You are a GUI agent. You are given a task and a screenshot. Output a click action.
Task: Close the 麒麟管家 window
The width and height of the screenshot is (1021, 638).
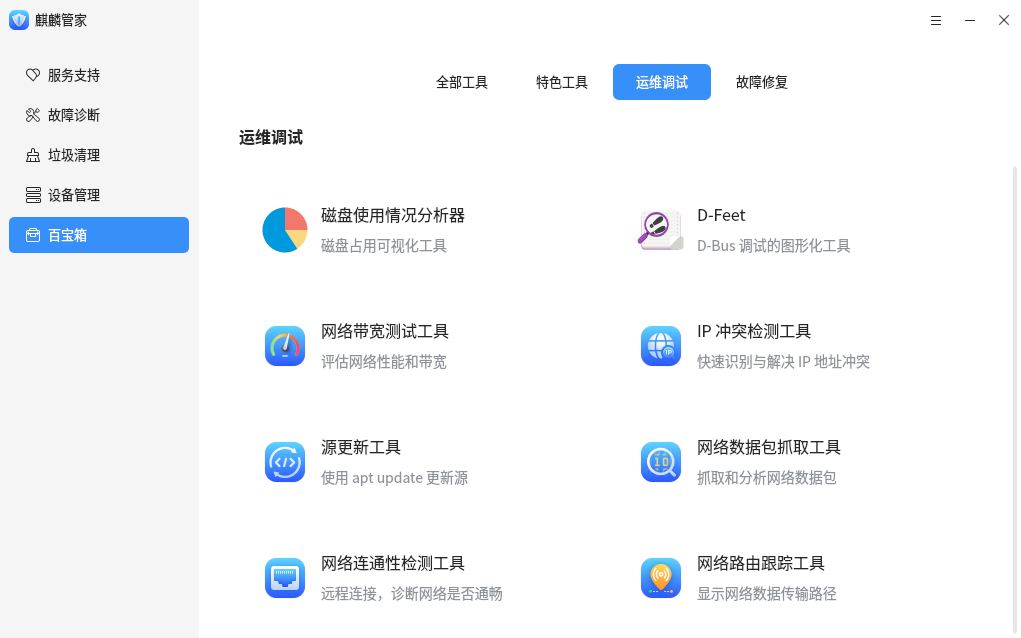point(1004,20)
